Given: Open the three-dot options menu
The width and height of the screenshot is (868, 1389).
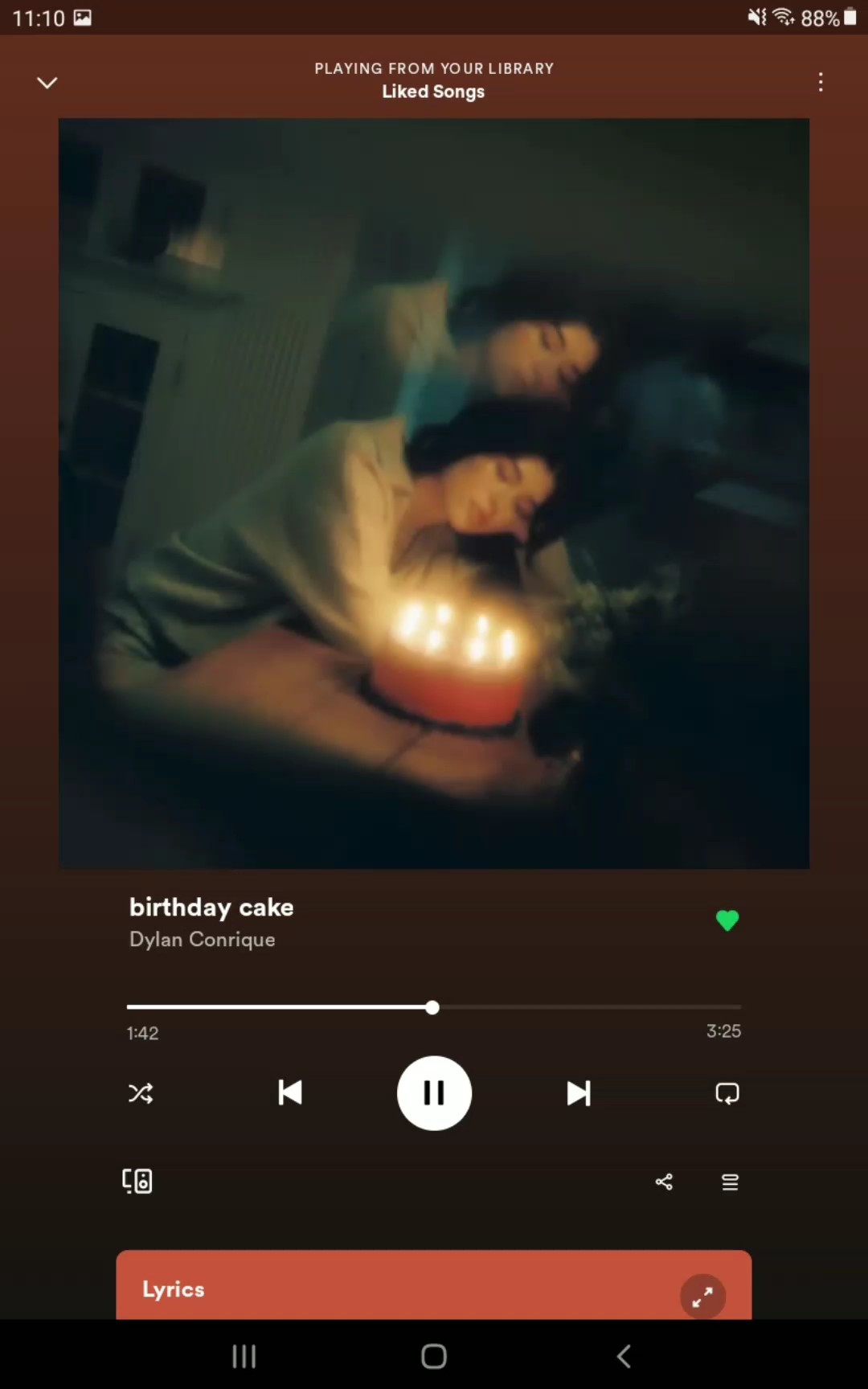Looking at the screenshot, I should (x=821, y=82).
